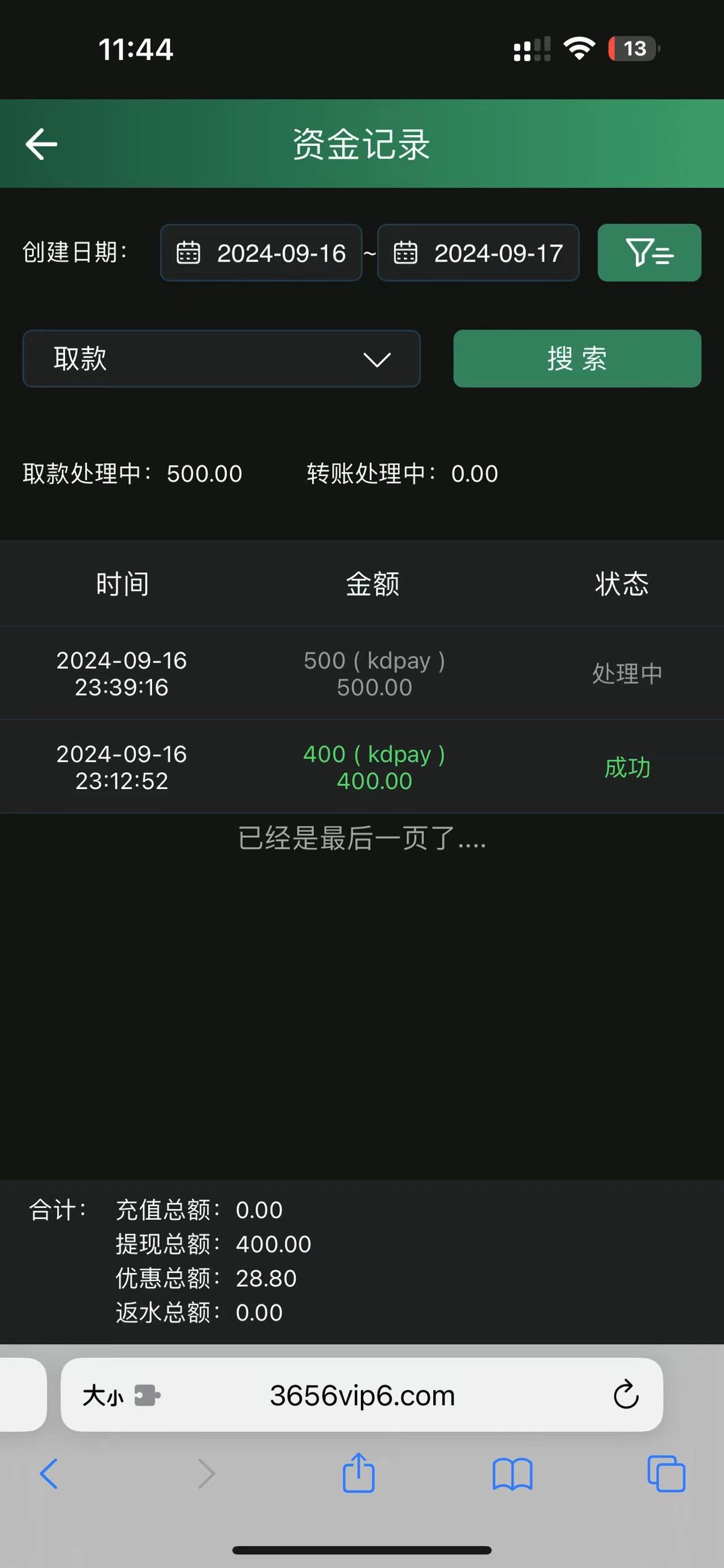The image size is (724, 1568).
Task: Share this page from Safari toolbar
Action: tap(359, 1473)
